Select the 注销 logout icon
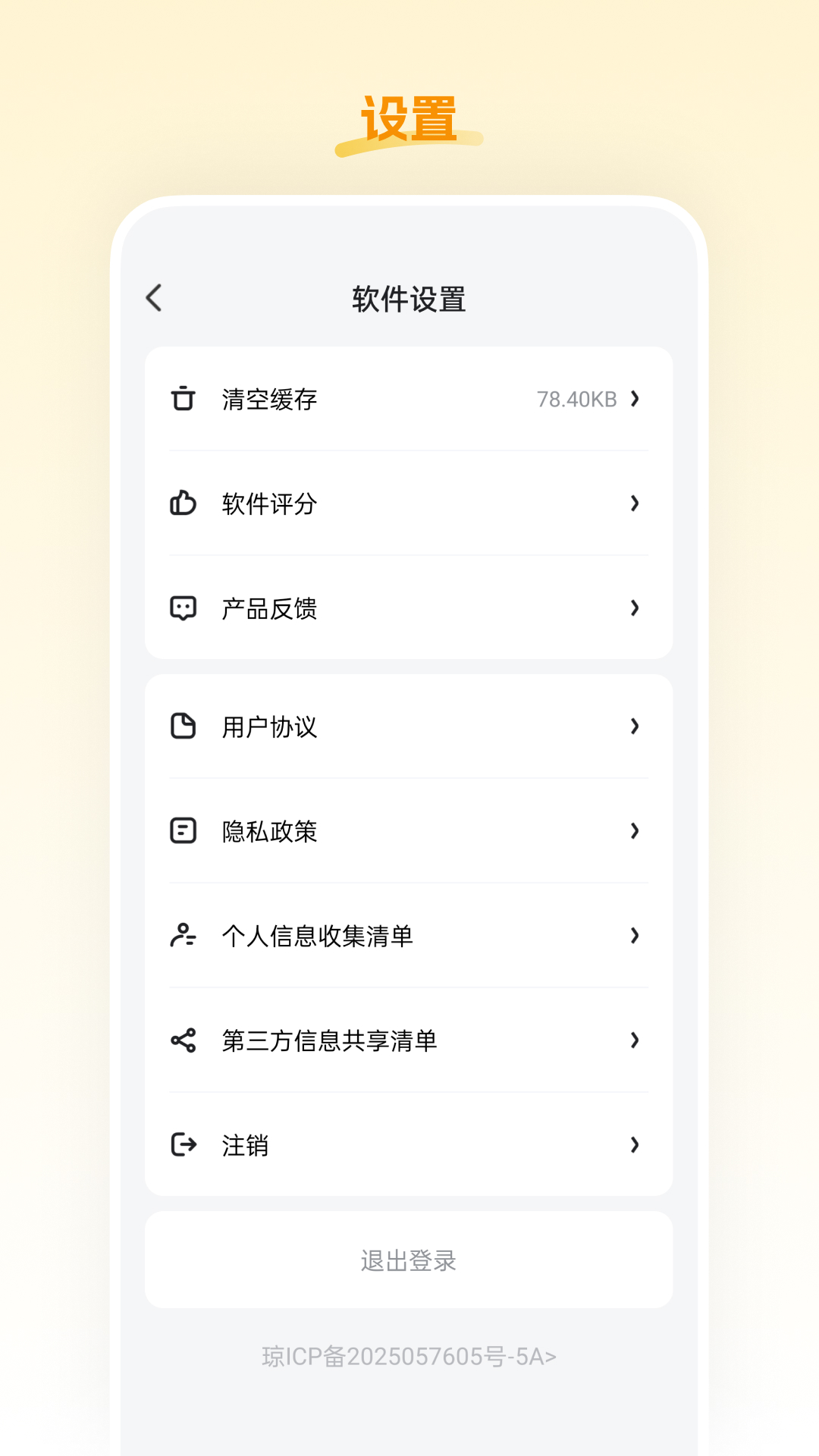The image size is (819, 1456). tap(183, 1145)
